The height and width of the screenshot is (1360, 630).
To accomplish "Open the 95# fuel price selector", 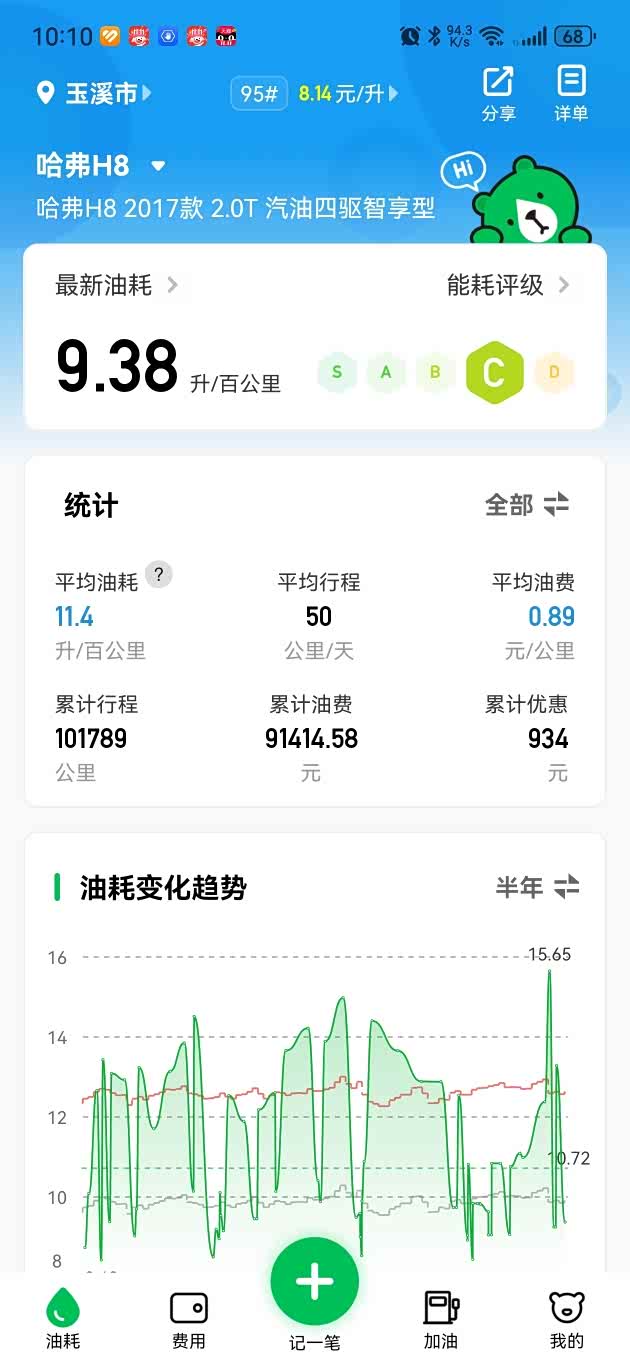I will tap(315, 94).
